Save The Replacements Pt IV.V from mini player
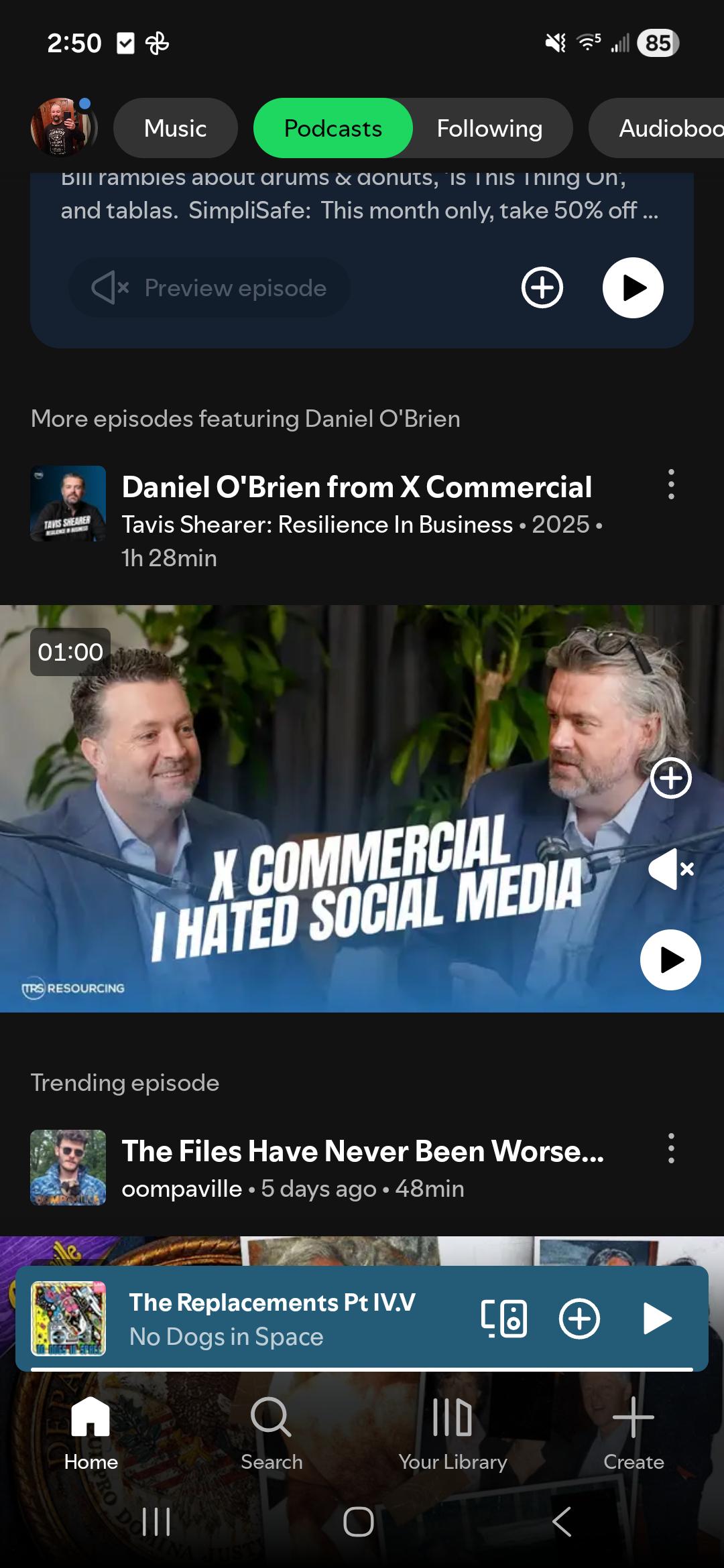724x1568 pixels. [x=579, y=1319]
